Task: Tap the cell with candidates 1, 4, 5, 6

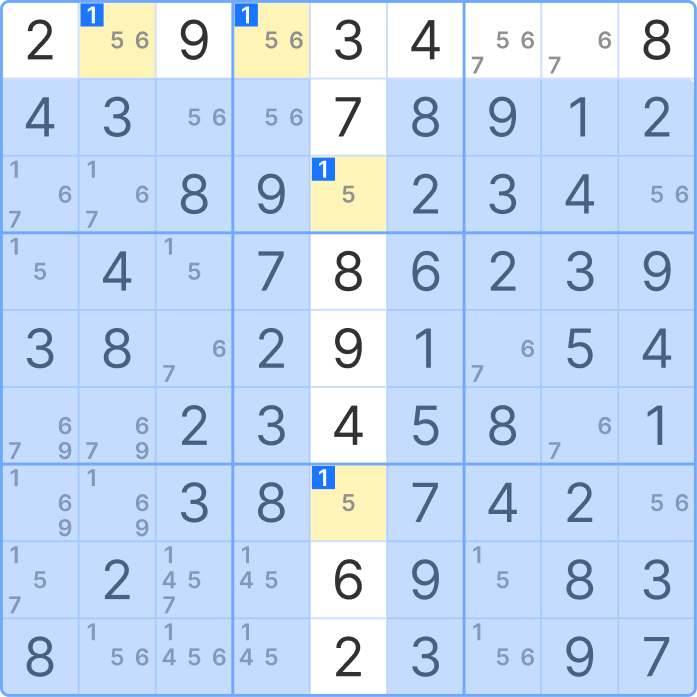Action: 194,657
